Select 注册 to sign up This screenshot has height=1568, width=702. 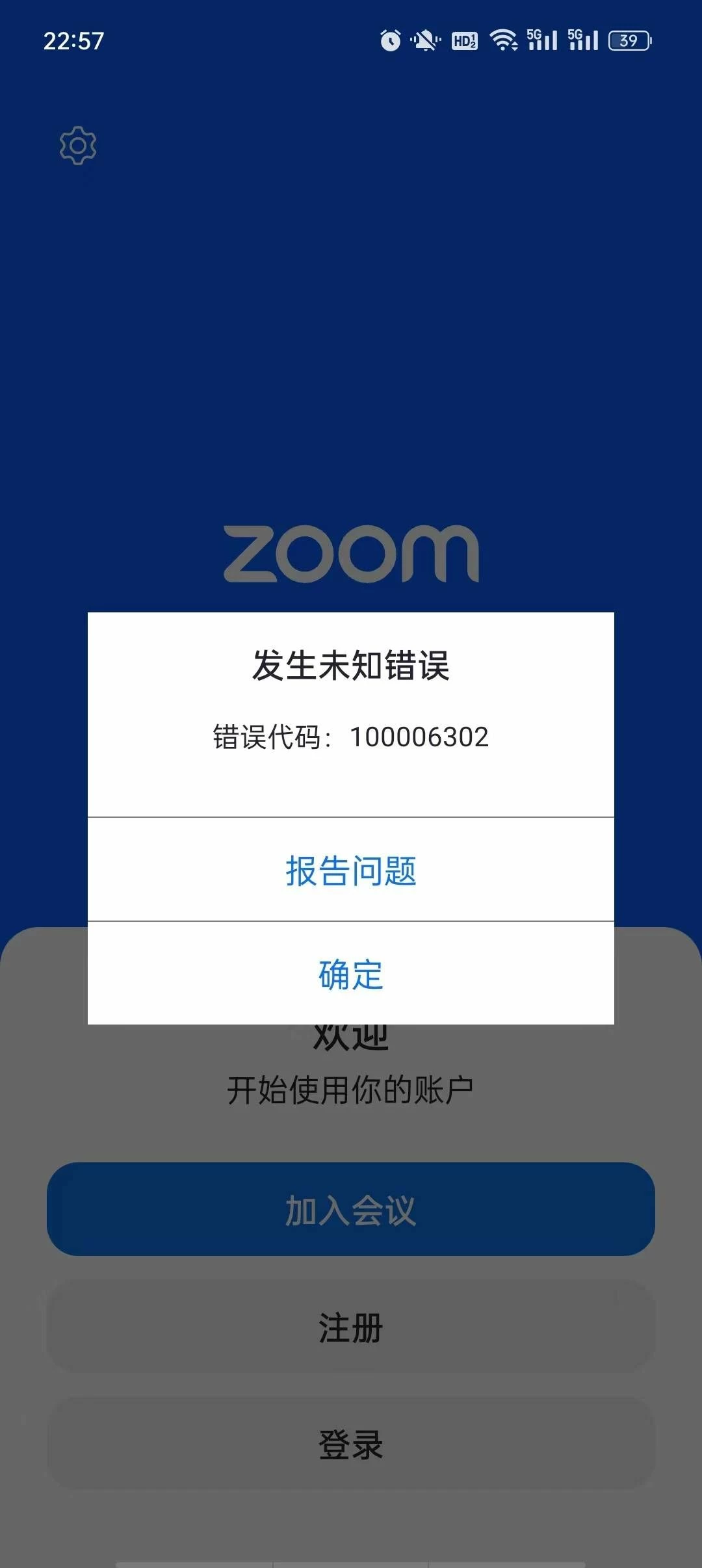(351, 1327)
